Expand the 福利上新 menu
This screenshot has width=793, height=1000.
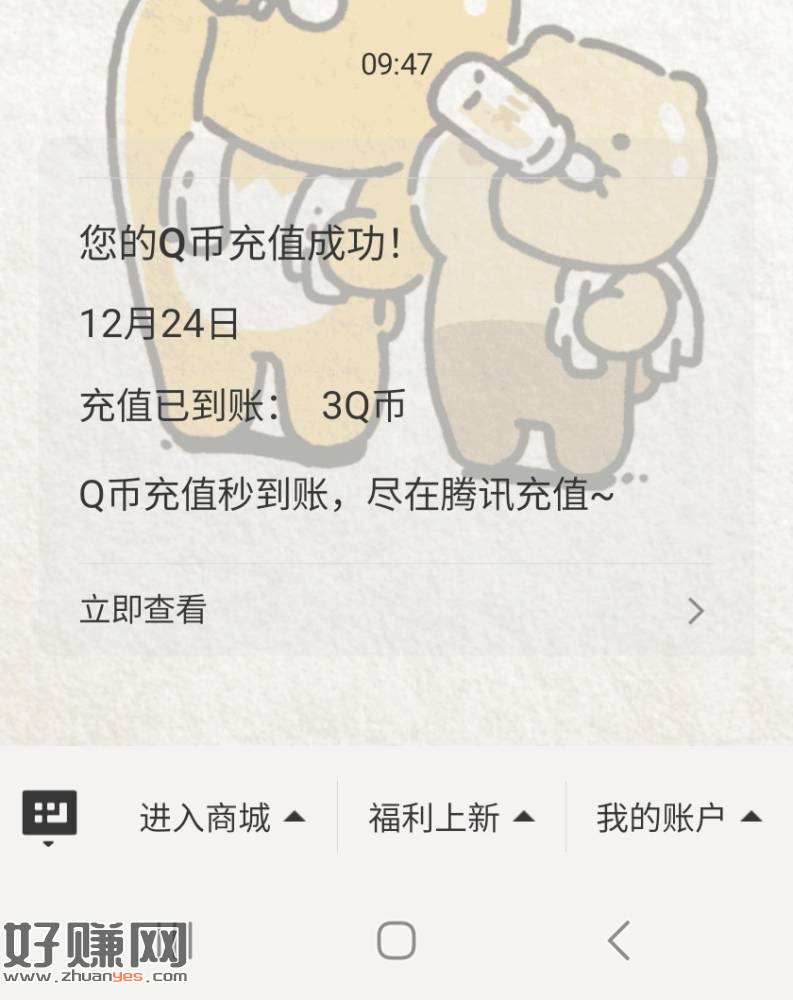click(451, 818)
